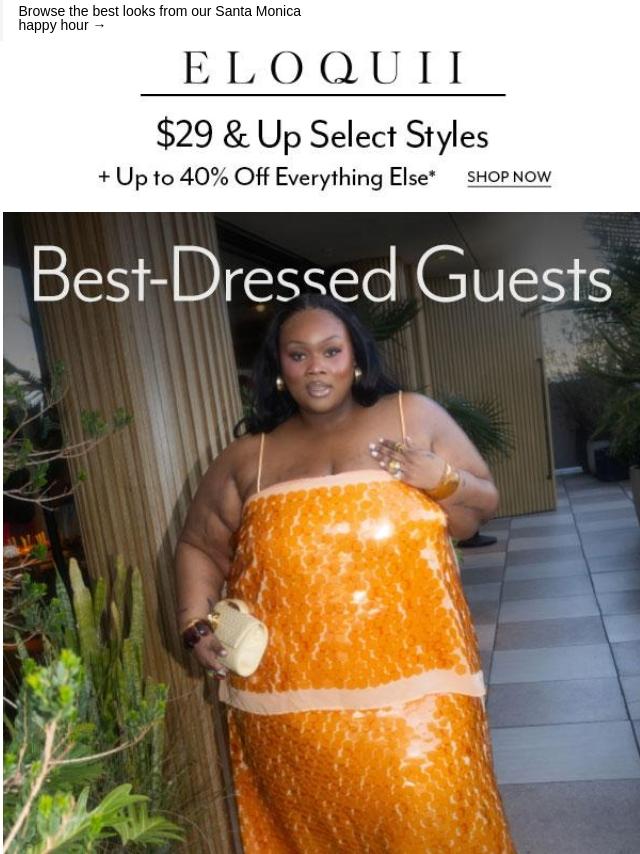Tap the underlined SHOP NOW link

(x=509, y=177)
